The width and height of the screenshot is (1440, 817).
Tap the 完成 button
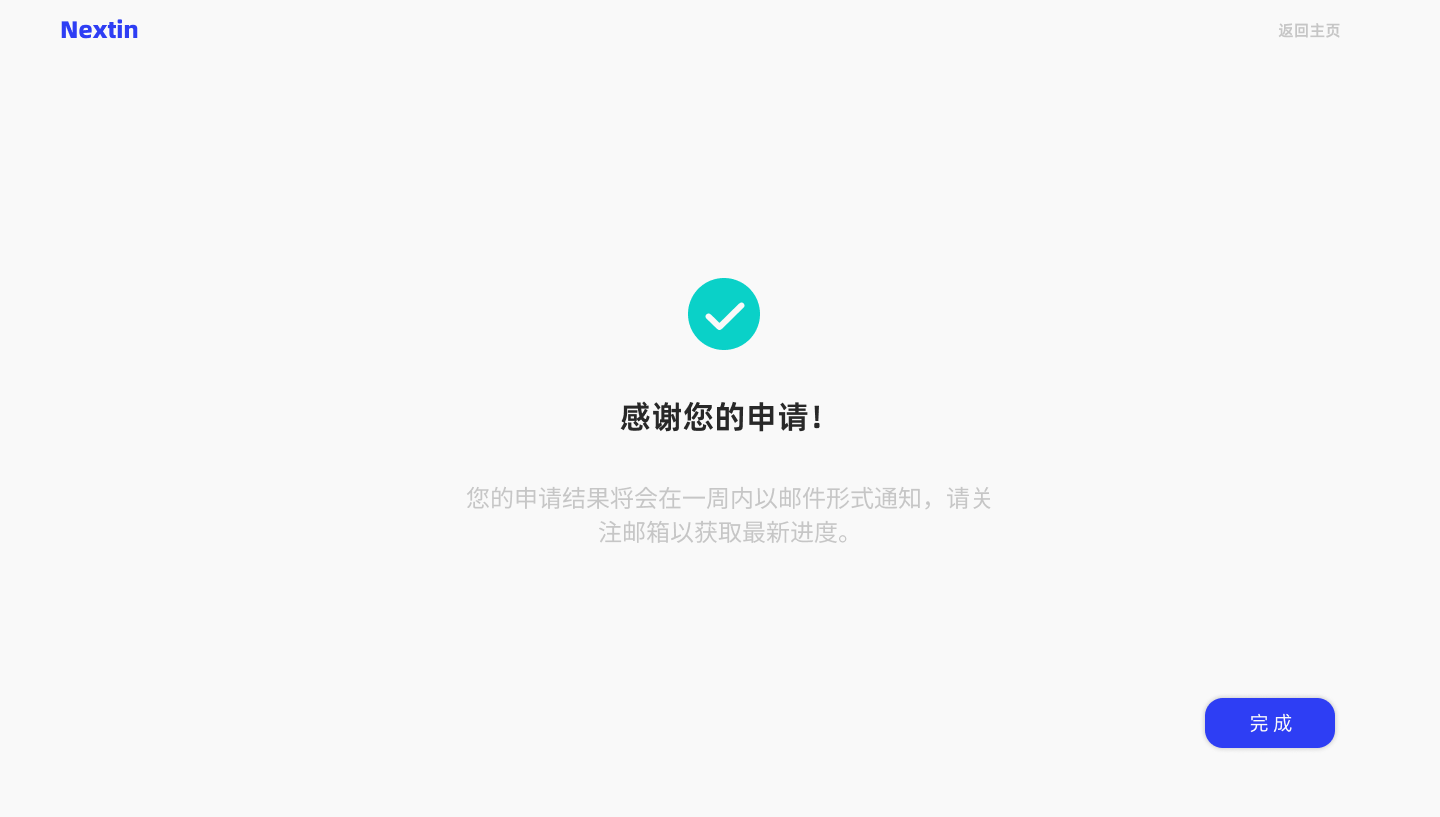[1269, 723]
